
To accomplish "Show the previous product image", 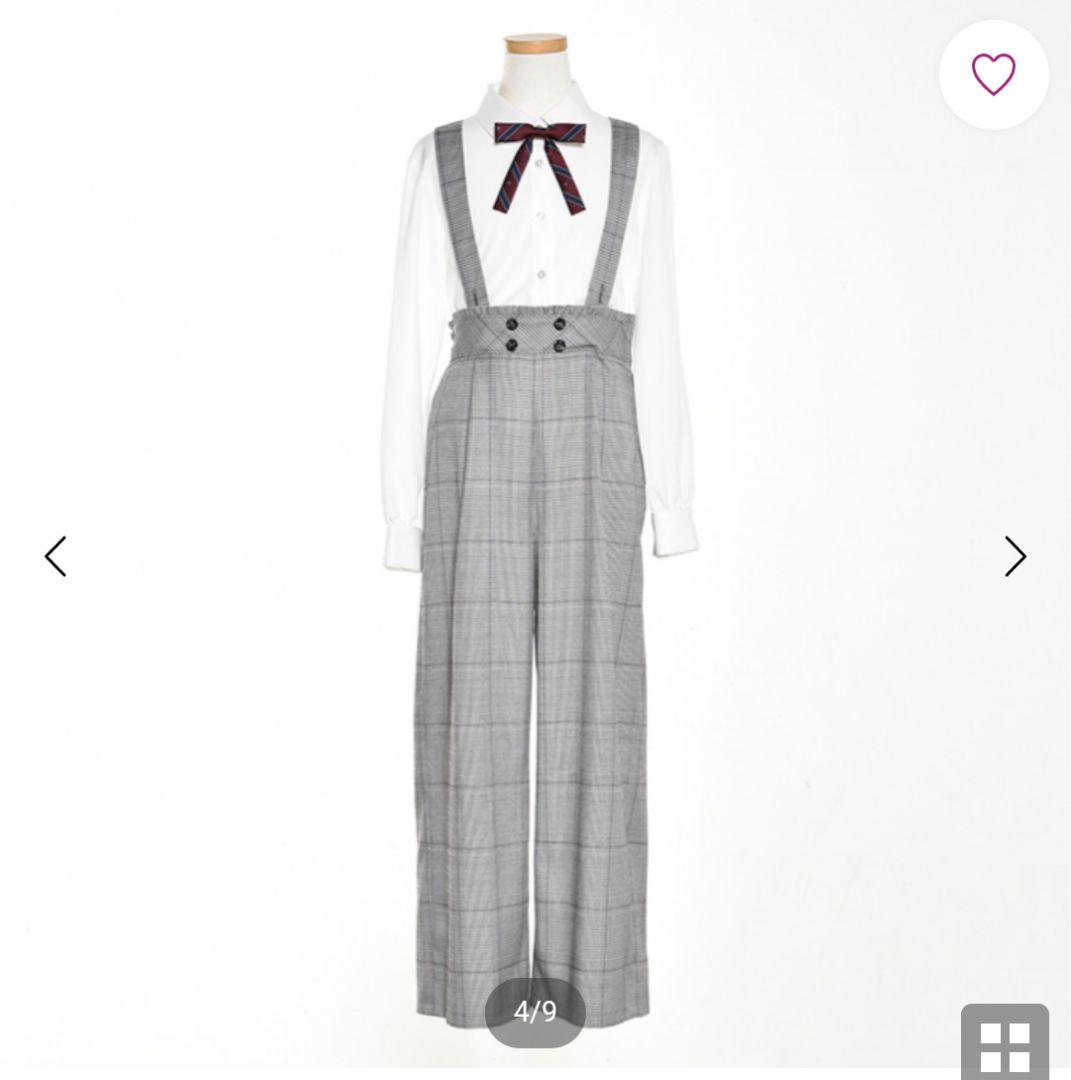I will tap(56, 556).
